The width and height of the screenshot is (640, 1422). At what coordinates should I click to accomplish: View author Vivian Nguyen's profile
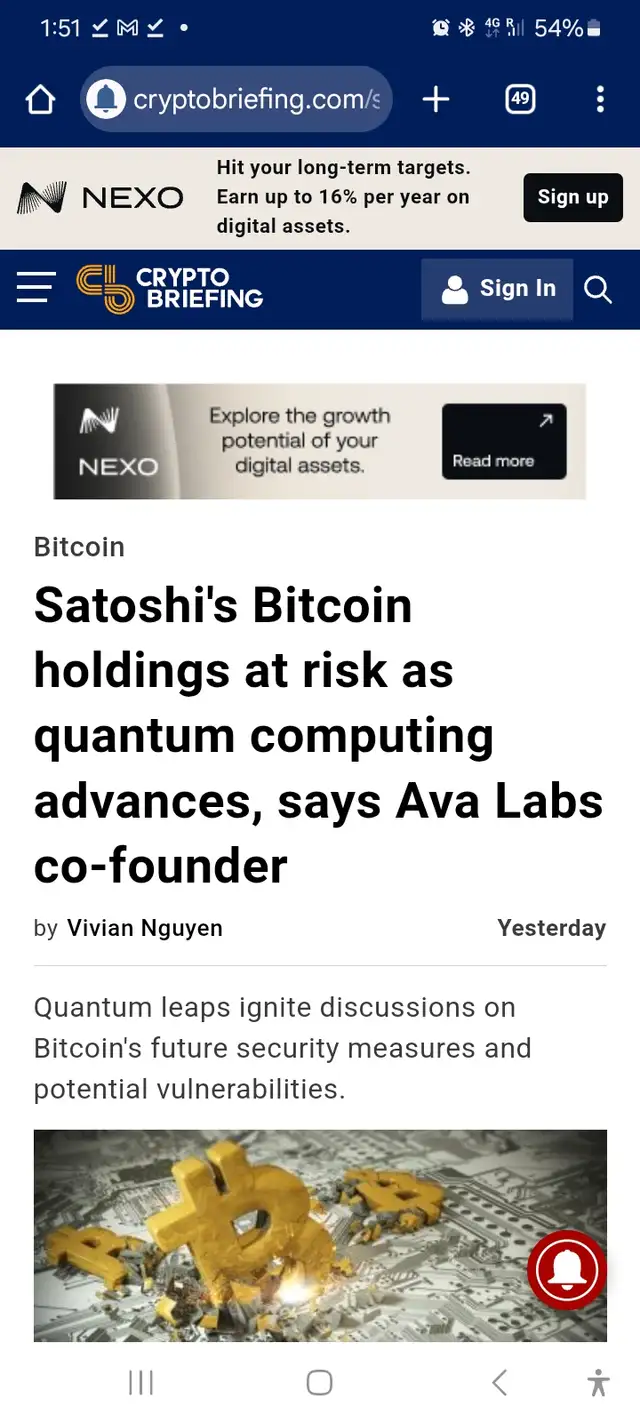click(x=144, y=928)
